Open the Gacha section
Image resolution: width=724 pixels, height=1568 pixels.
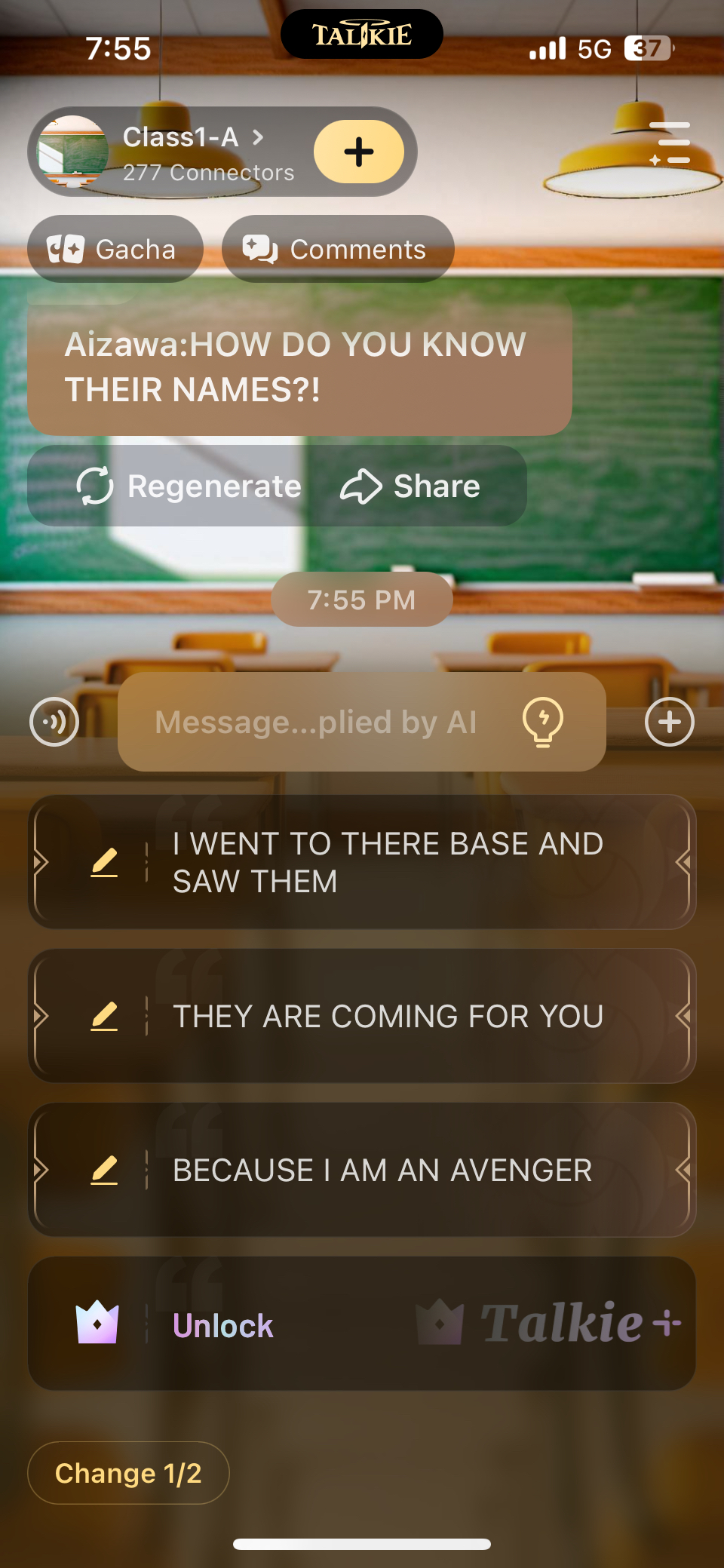[x=115, y=249]
